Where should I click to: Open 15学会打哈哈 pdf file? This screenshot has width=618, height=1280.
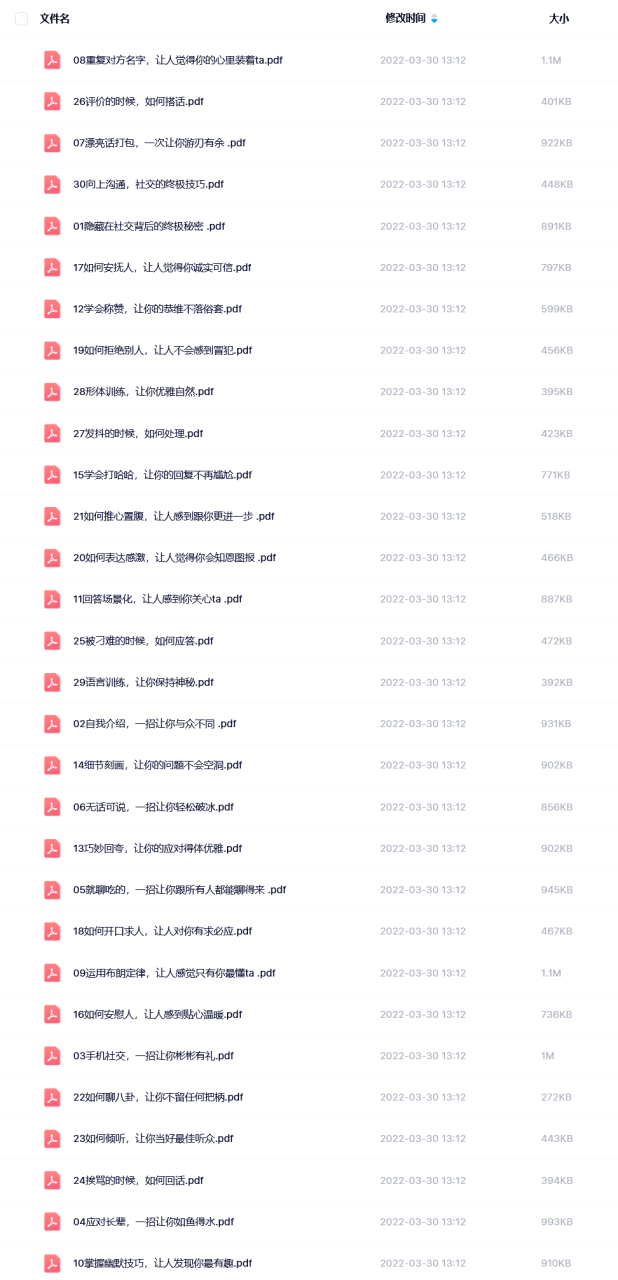click(x=162, y=475)
